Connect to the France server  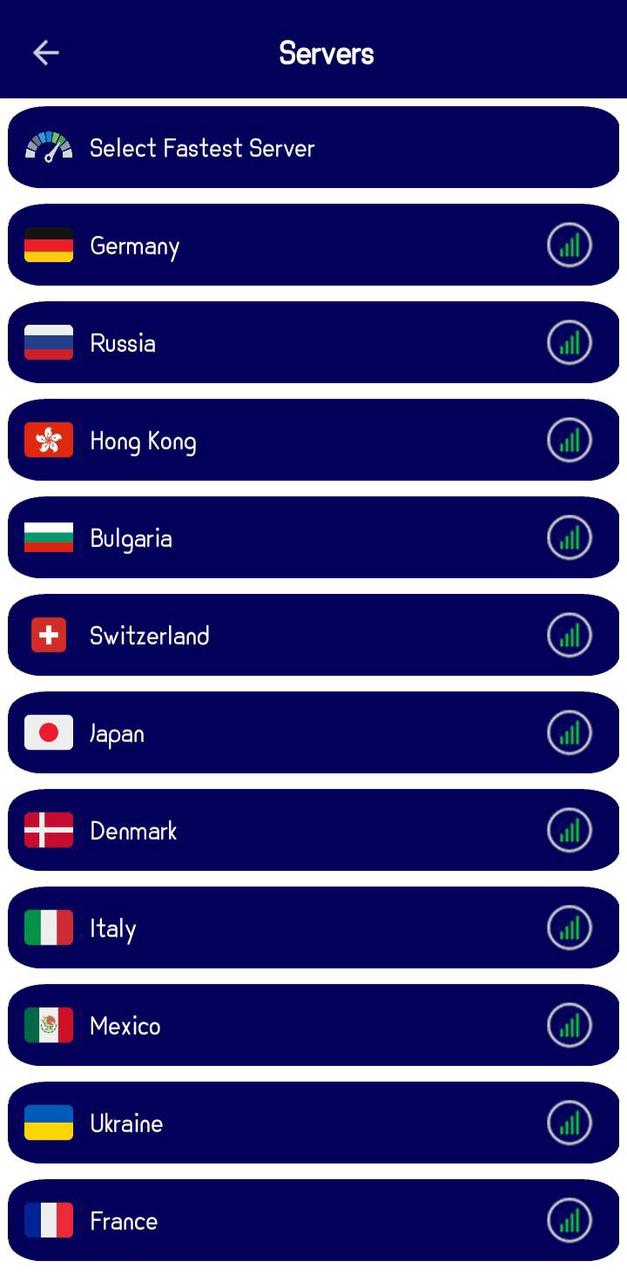pos(313,1220)
